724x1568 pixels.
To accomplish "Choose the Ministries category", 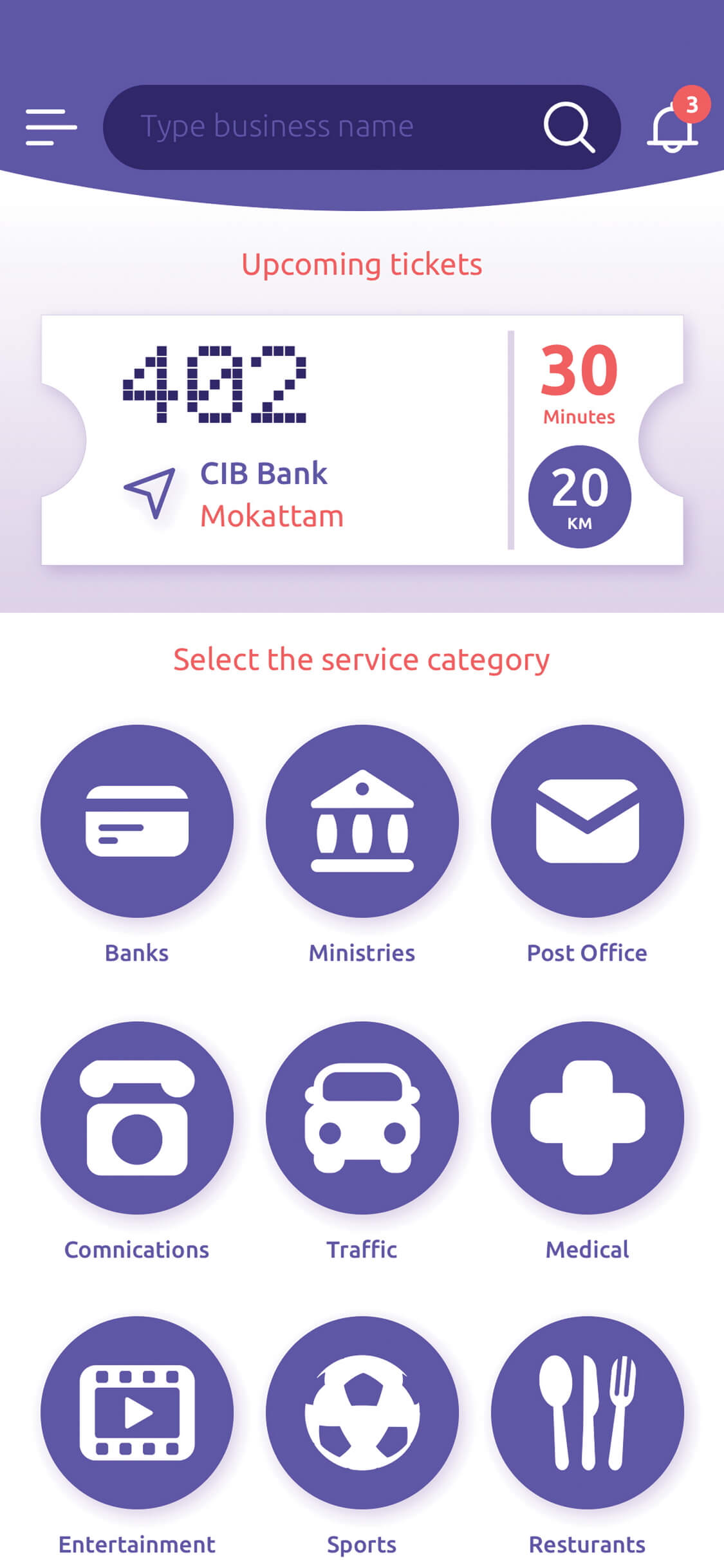I will (362, 821).
